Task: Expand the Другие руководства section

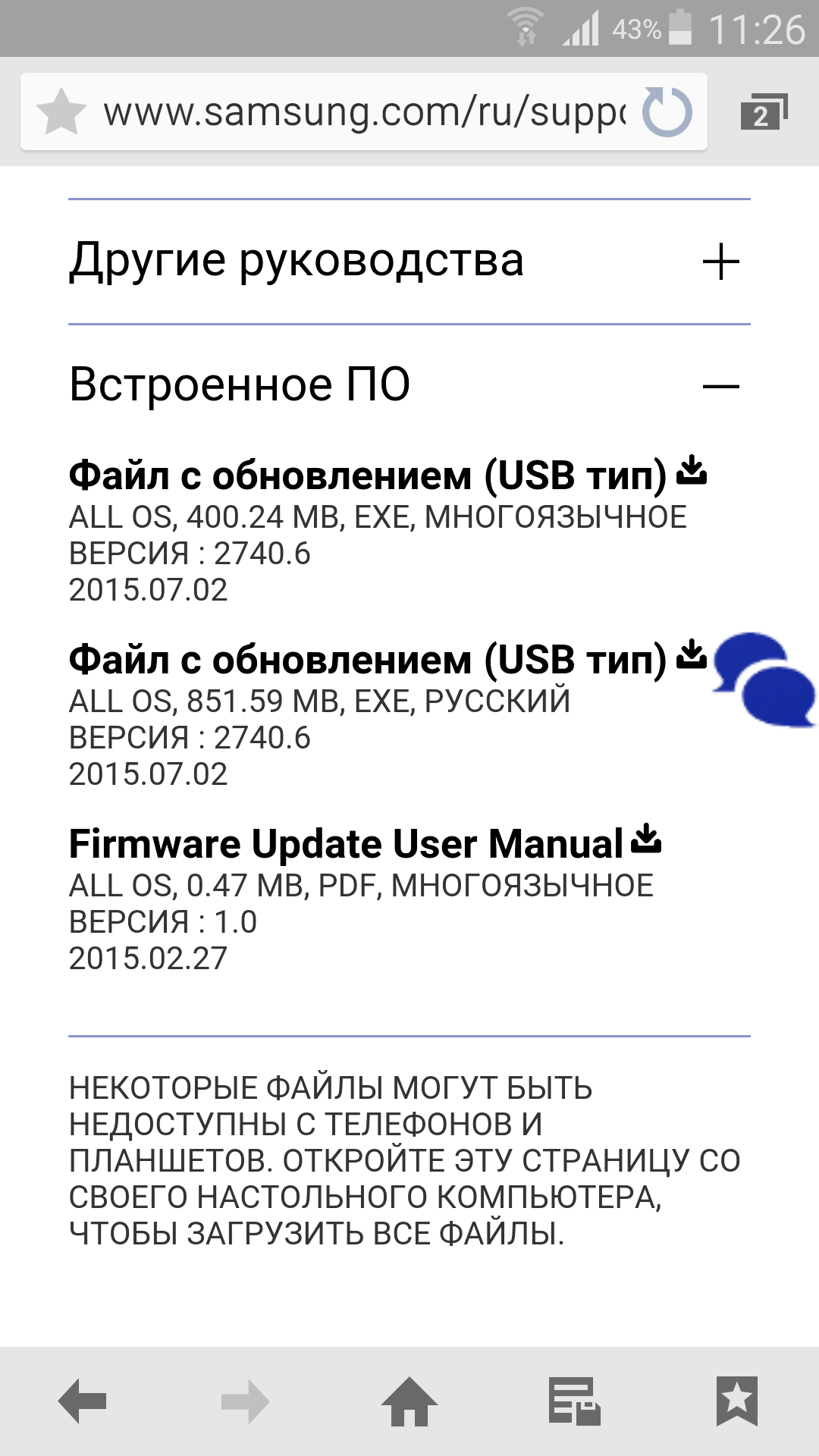Action: 720,262
